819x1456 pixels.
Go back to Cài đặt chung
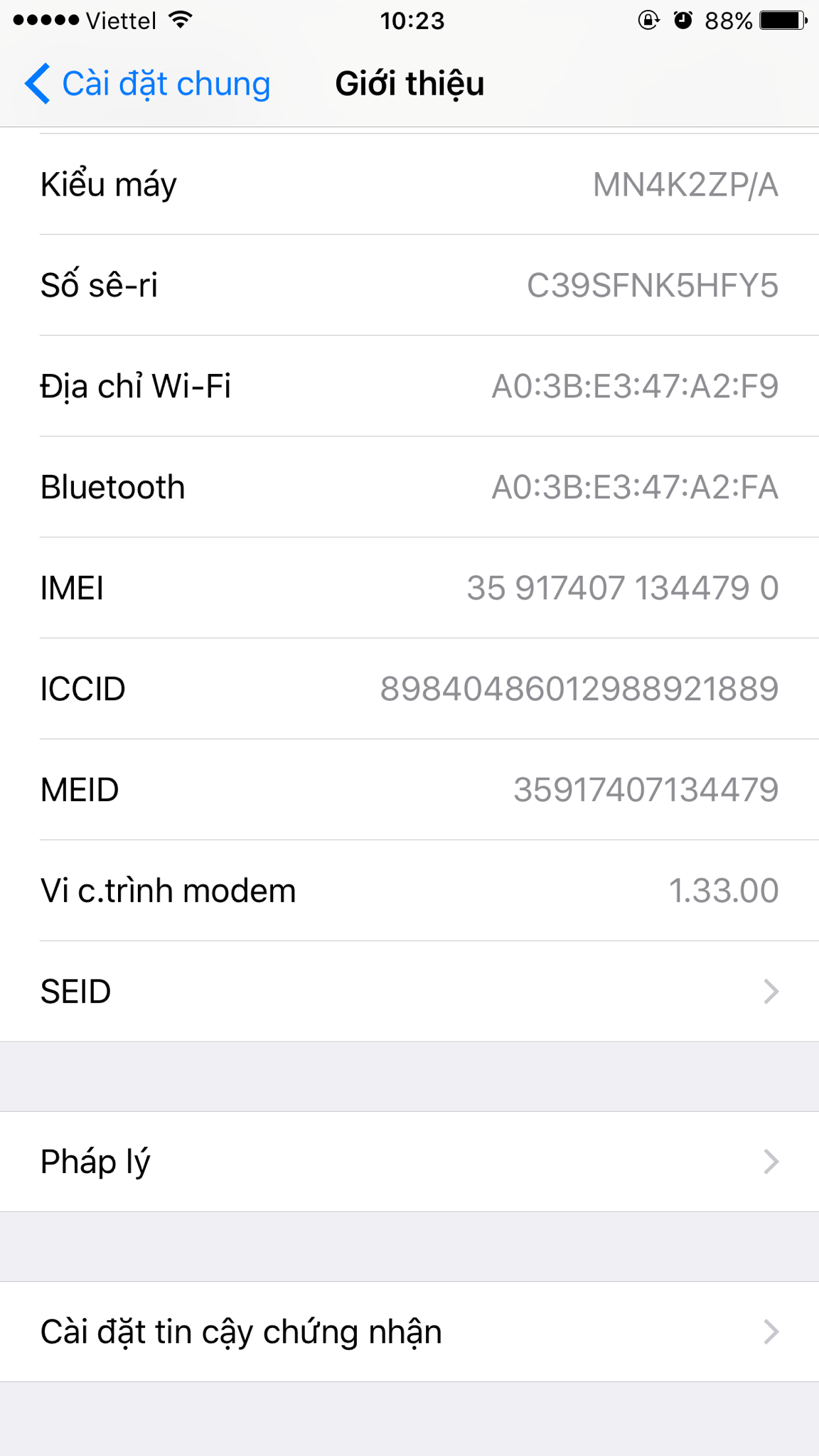(148, 84)
